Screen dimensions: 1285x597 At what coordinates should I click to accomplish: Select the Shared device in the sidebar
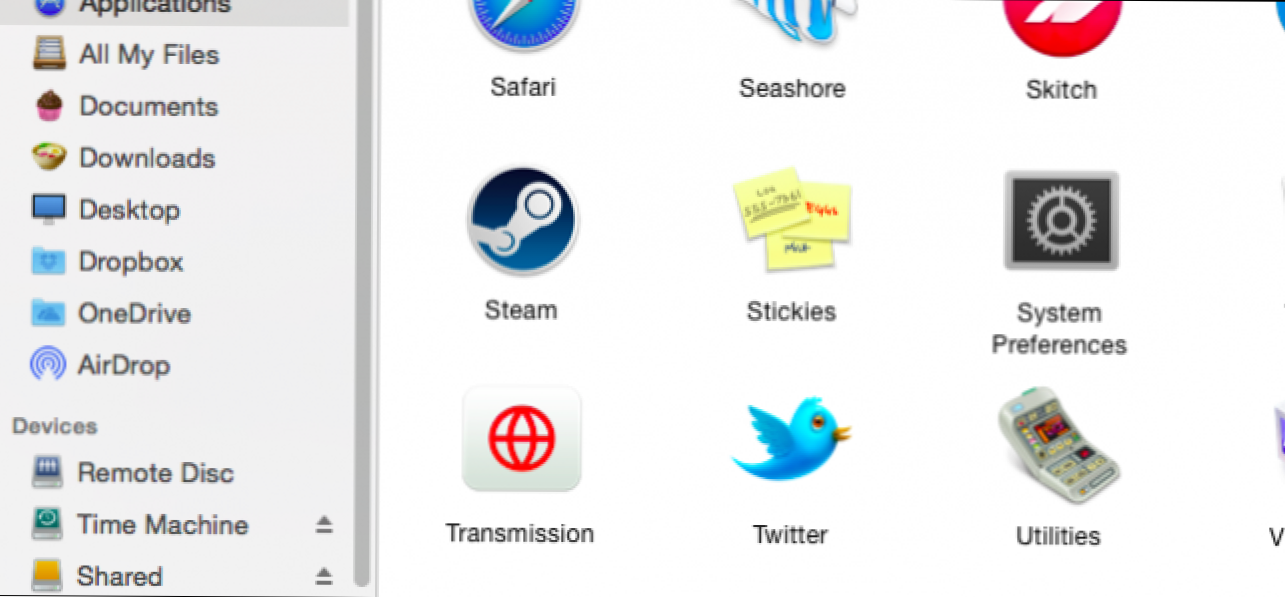[118, 576]
